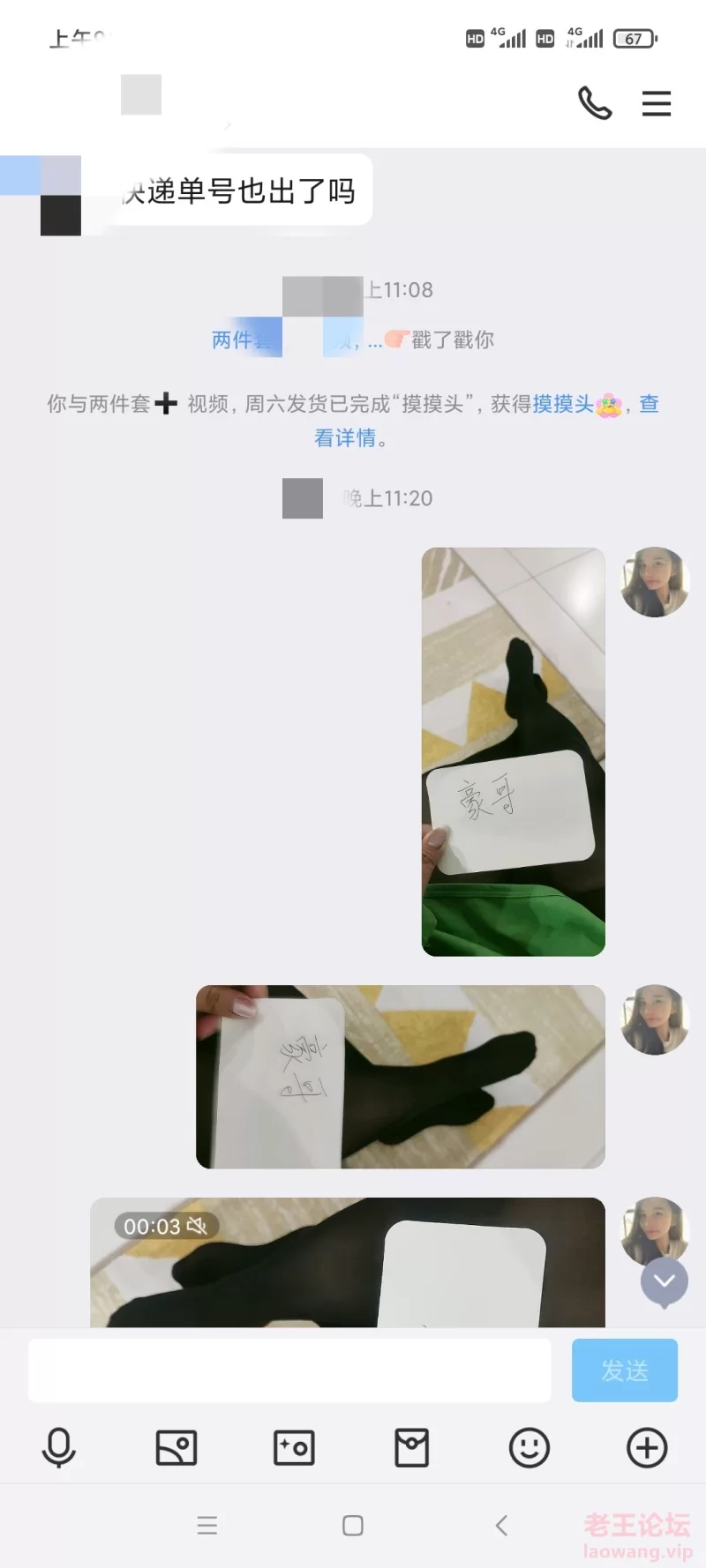Open the red packet icon

tap(411, 1447)
